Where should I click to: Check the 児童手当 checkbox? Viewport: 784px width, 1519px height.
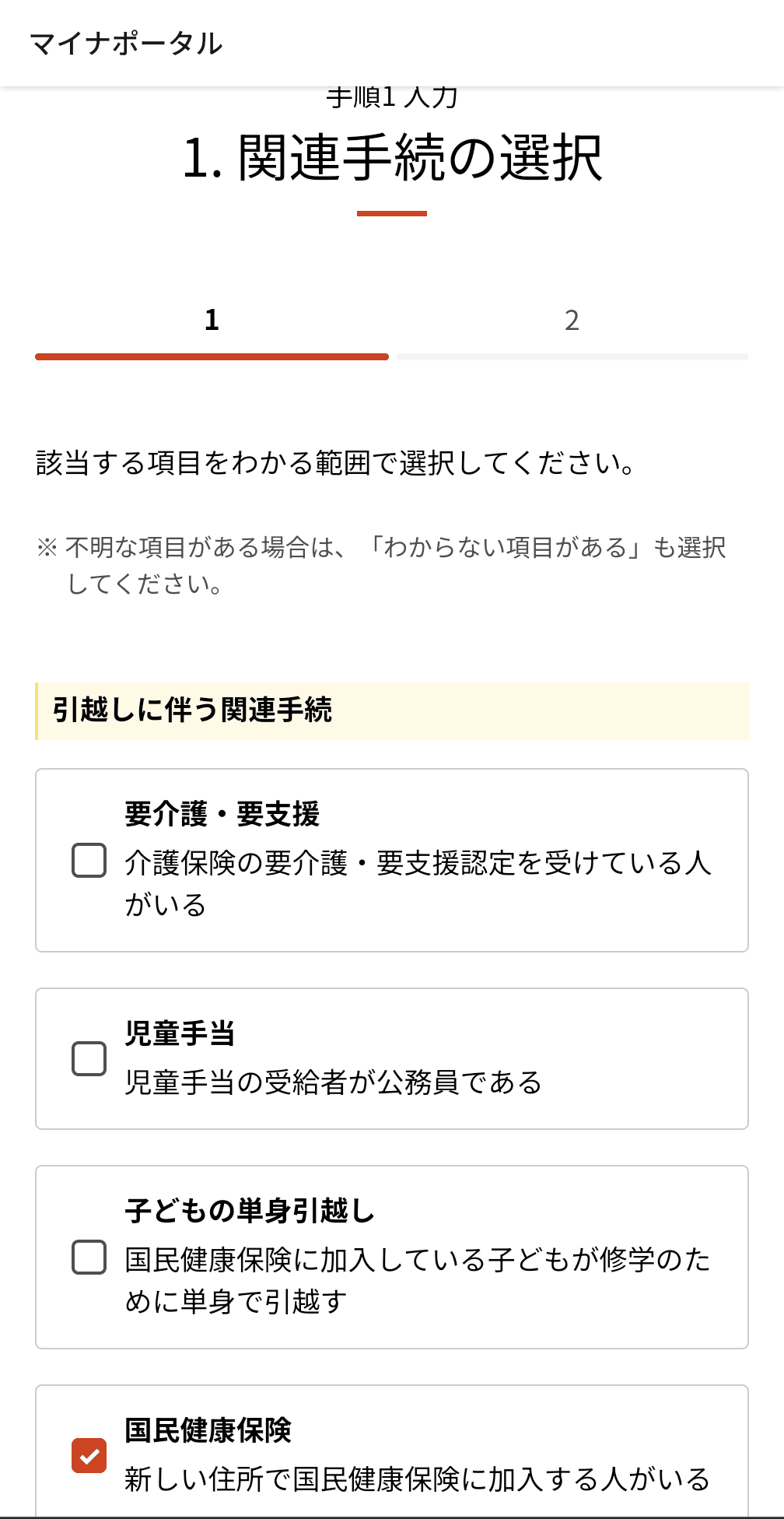[x=88, y=1058]
